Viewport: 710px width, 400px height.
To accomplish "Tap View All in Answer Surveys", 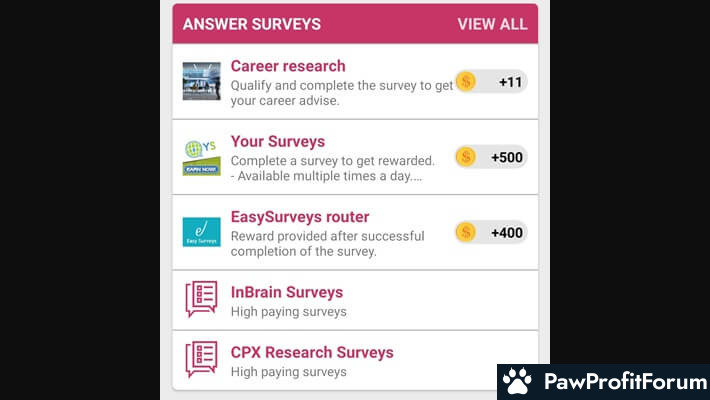I will tap(492, 24).
